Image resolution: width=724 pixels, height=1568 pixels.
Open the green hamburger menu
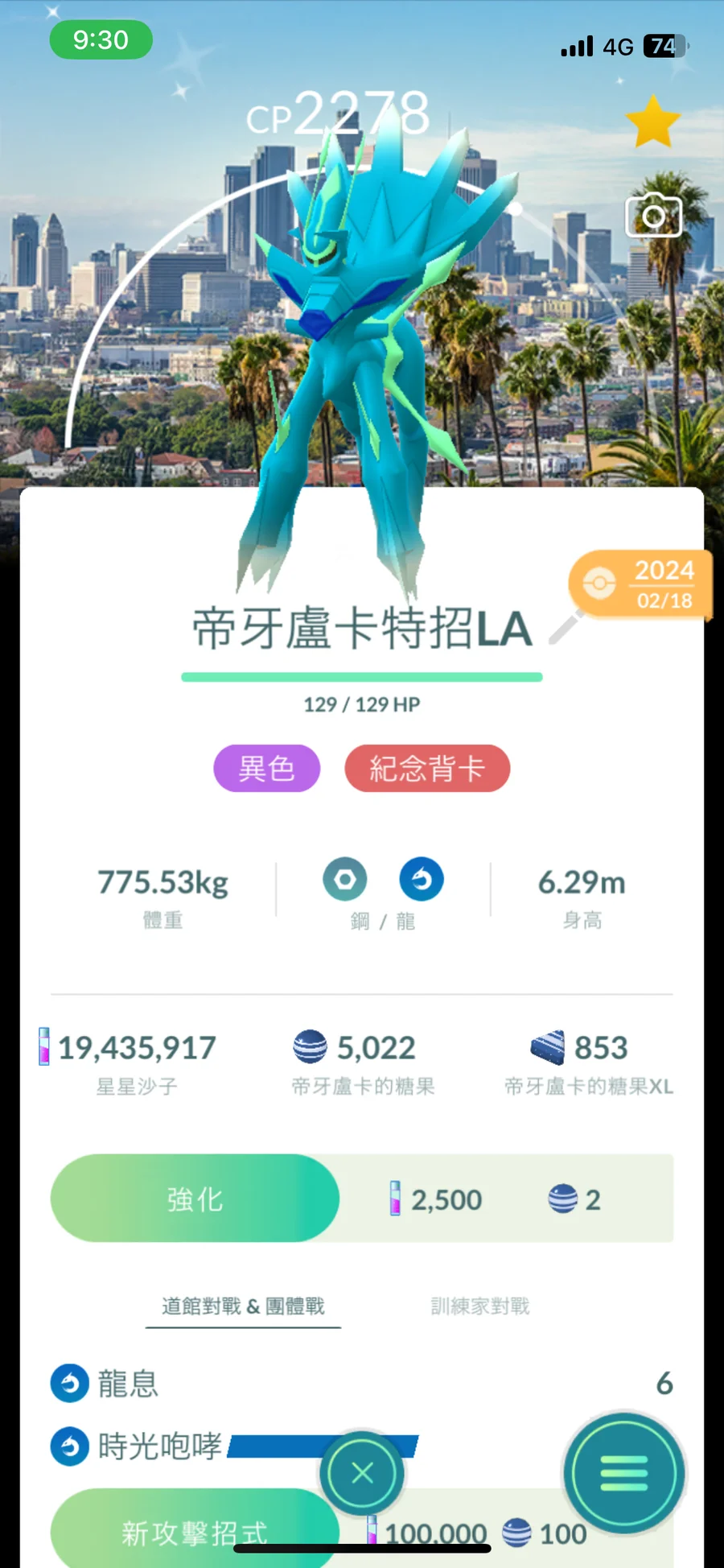[624, 1473]
